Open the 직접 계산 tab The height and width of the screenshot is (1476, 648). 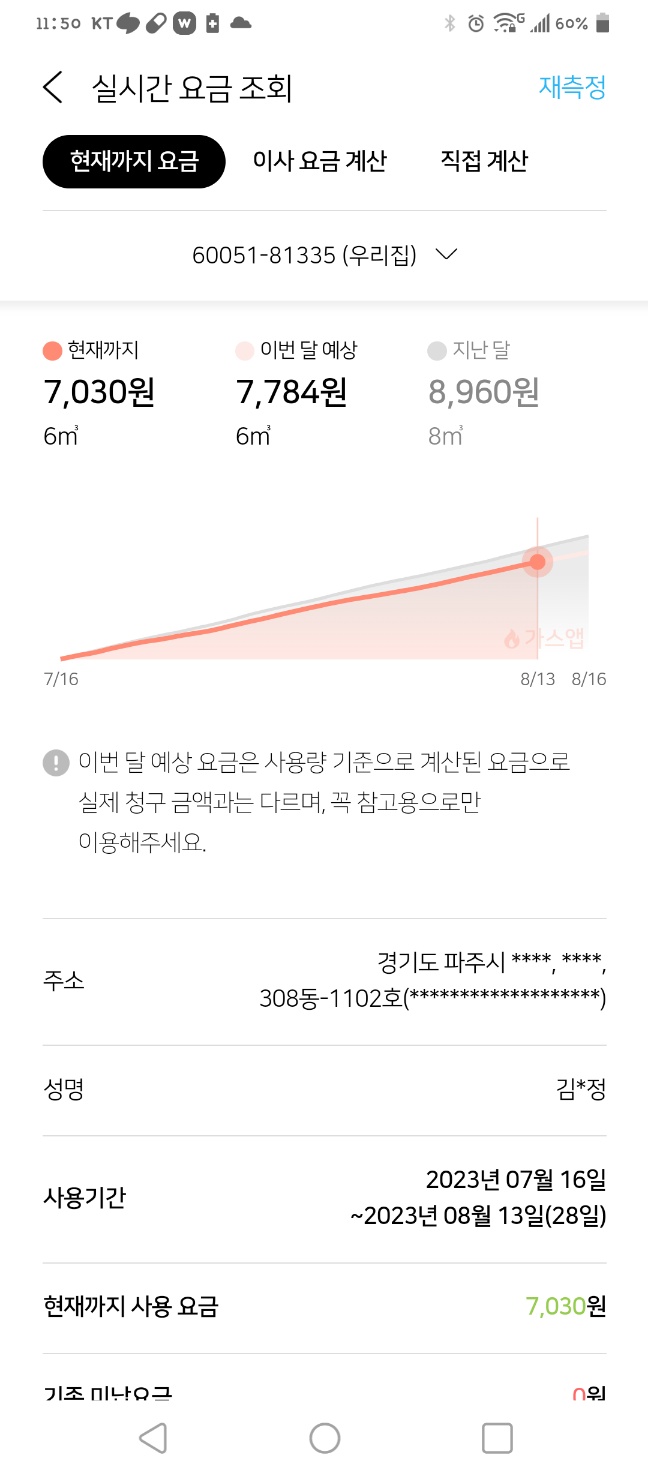[x=484, y=161]
